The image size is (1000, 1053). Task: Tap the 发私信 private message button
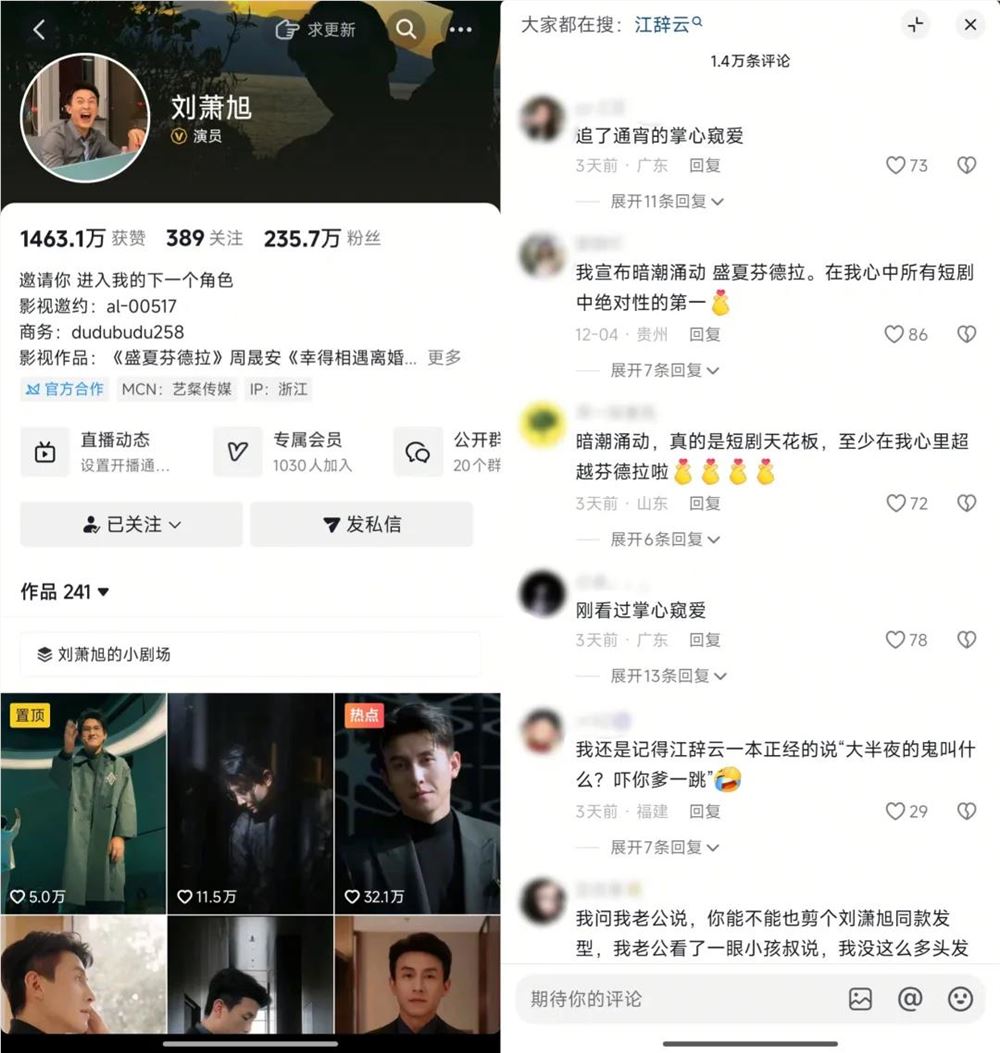(x=361, y=524)
